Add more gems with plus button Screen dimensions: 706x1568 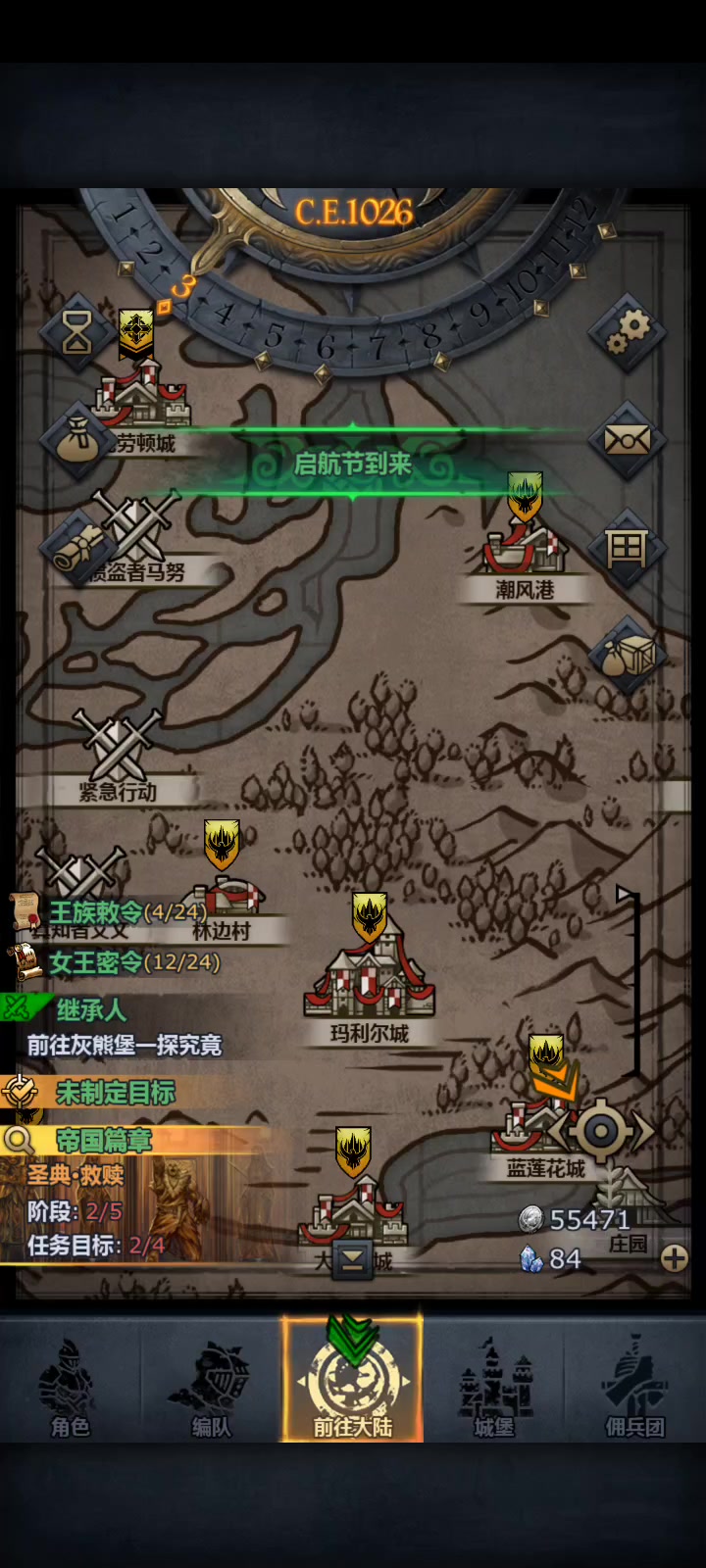pos(675,1258)
